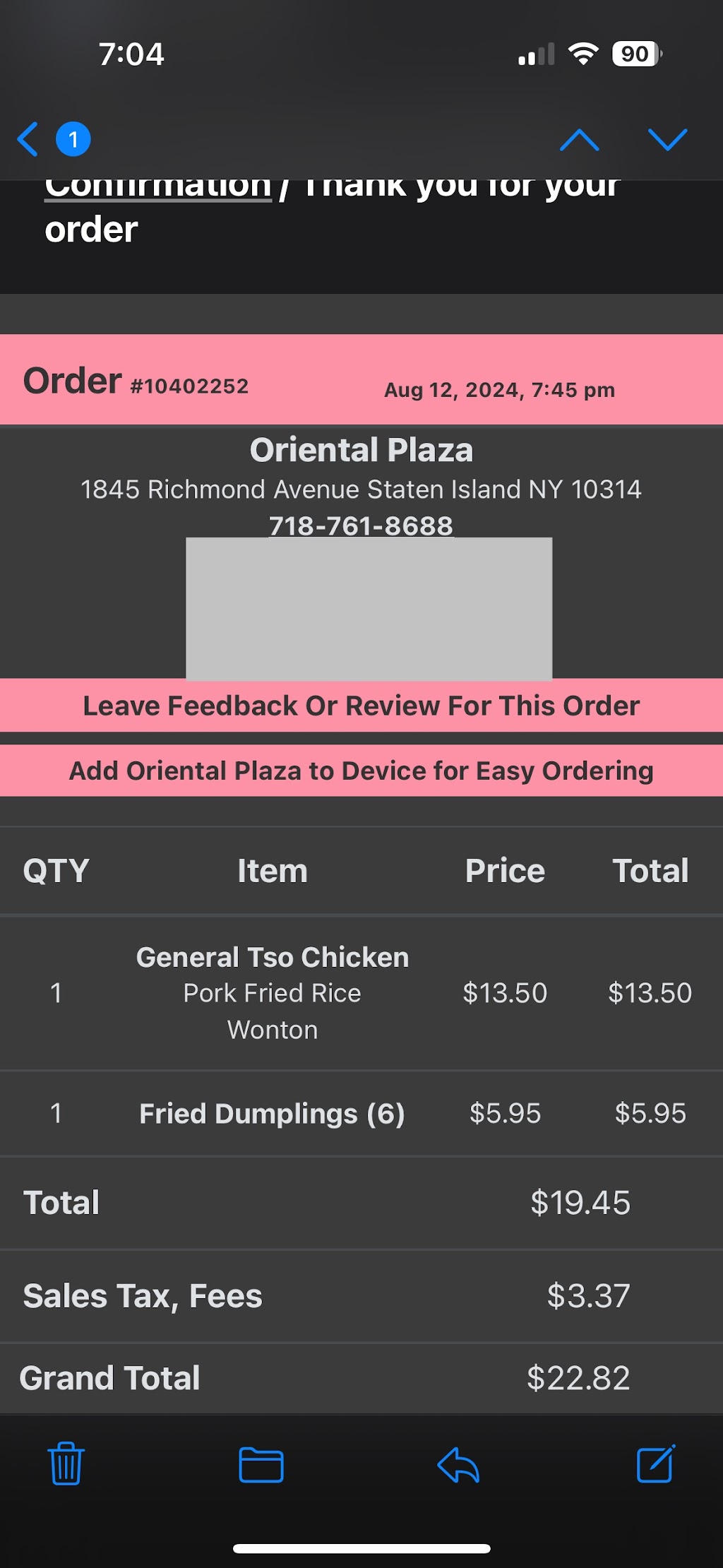Jump to the previous email with up arrow

[579, 139]
